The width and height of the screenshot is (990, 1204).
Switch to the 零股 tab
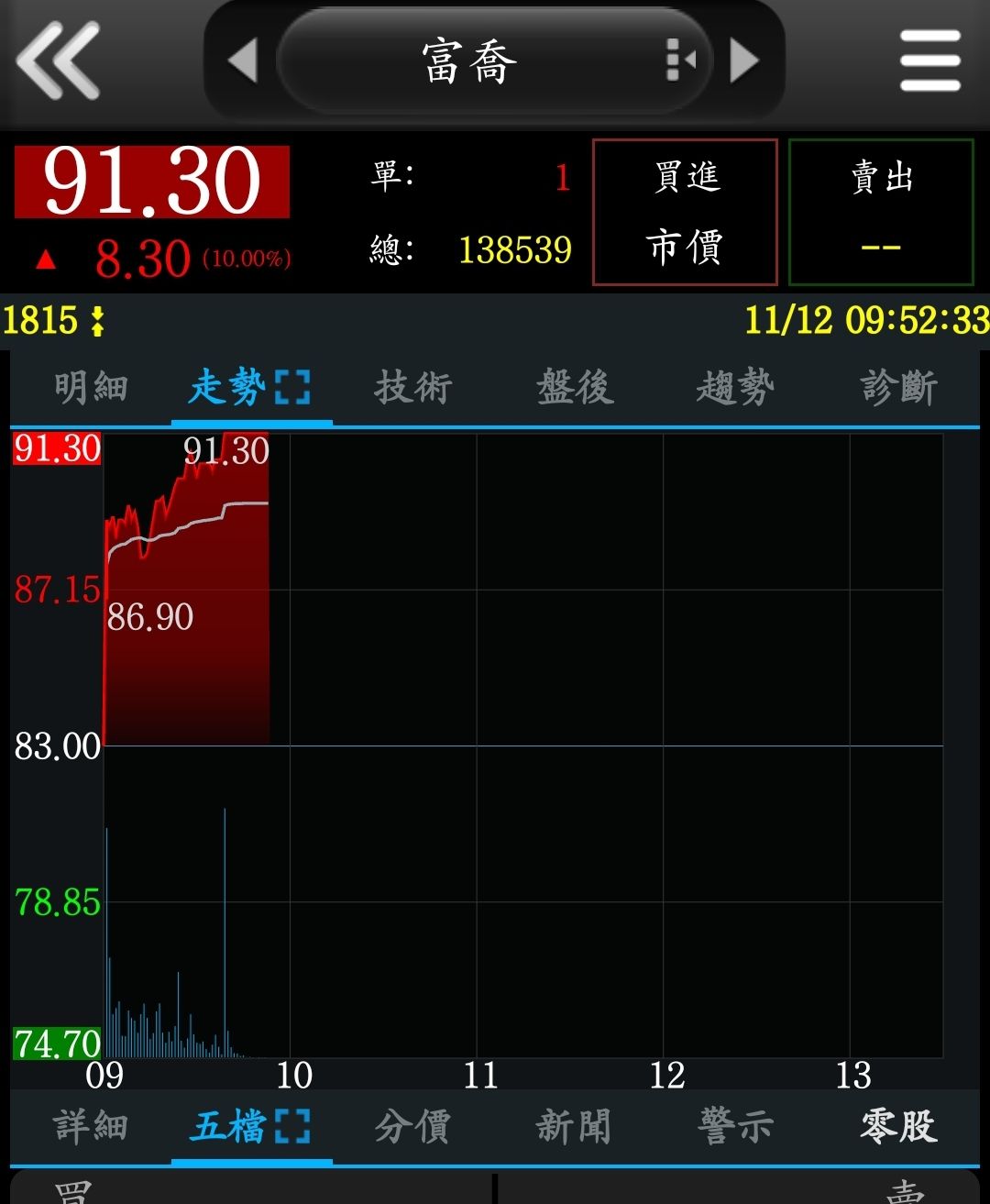(898, 1127)
